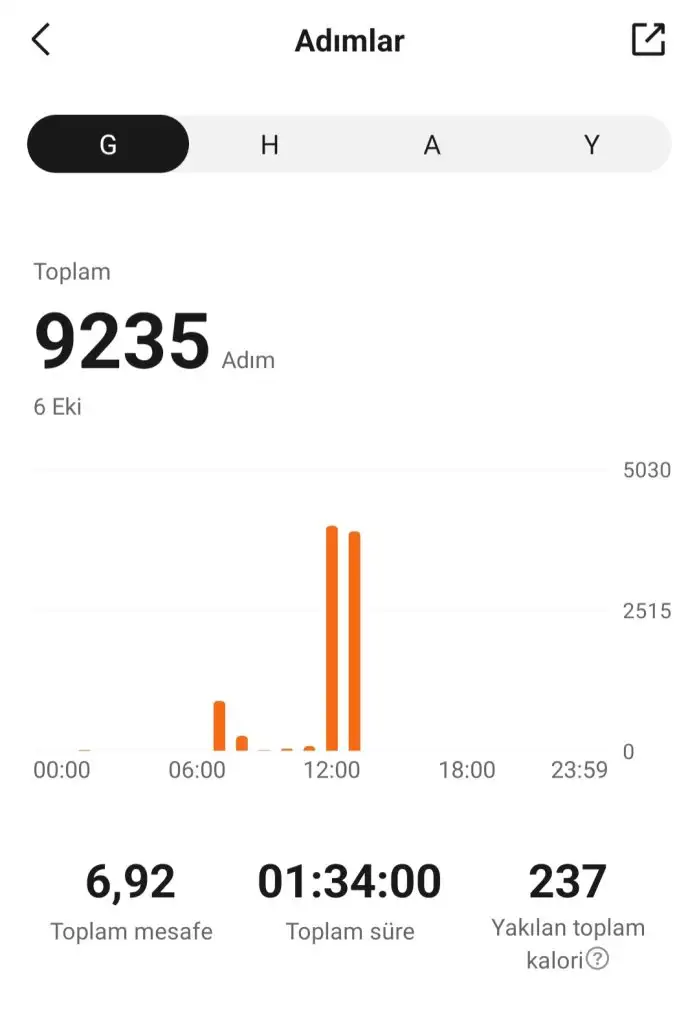Select the G daily view tab

(108, 144)
